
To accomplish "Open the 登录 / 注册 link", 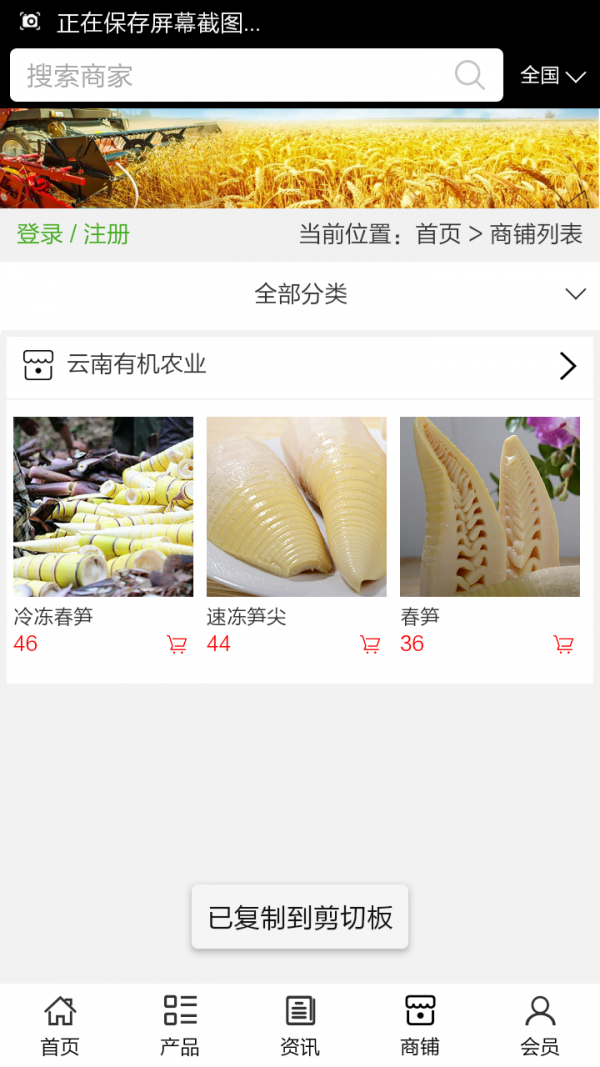I will [x=73, y=234].
